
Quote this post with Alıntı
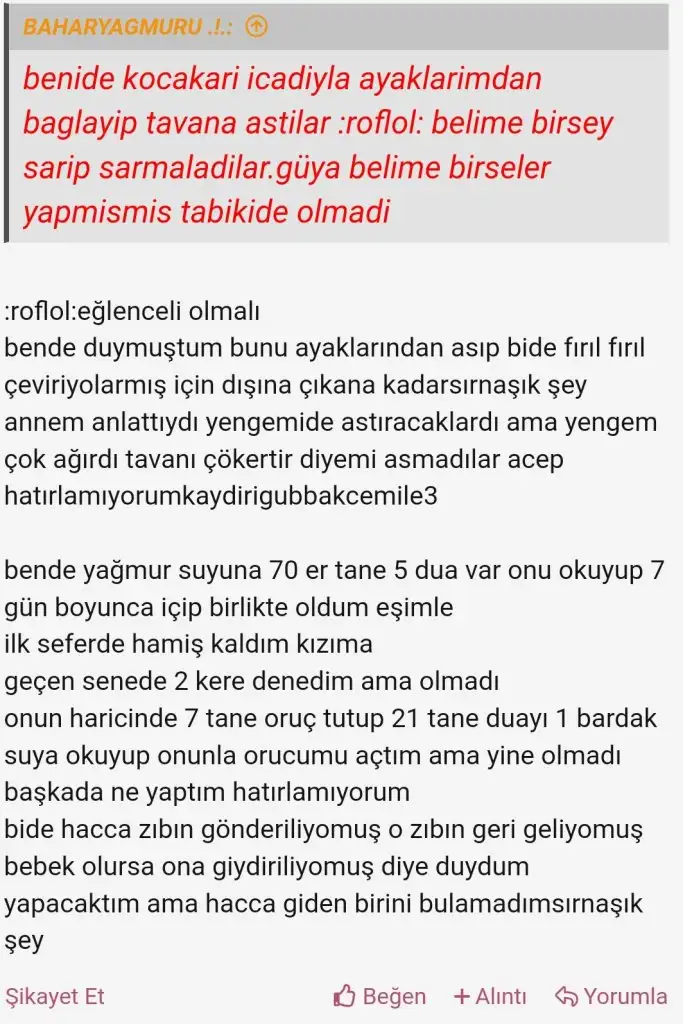pos(490,996)
